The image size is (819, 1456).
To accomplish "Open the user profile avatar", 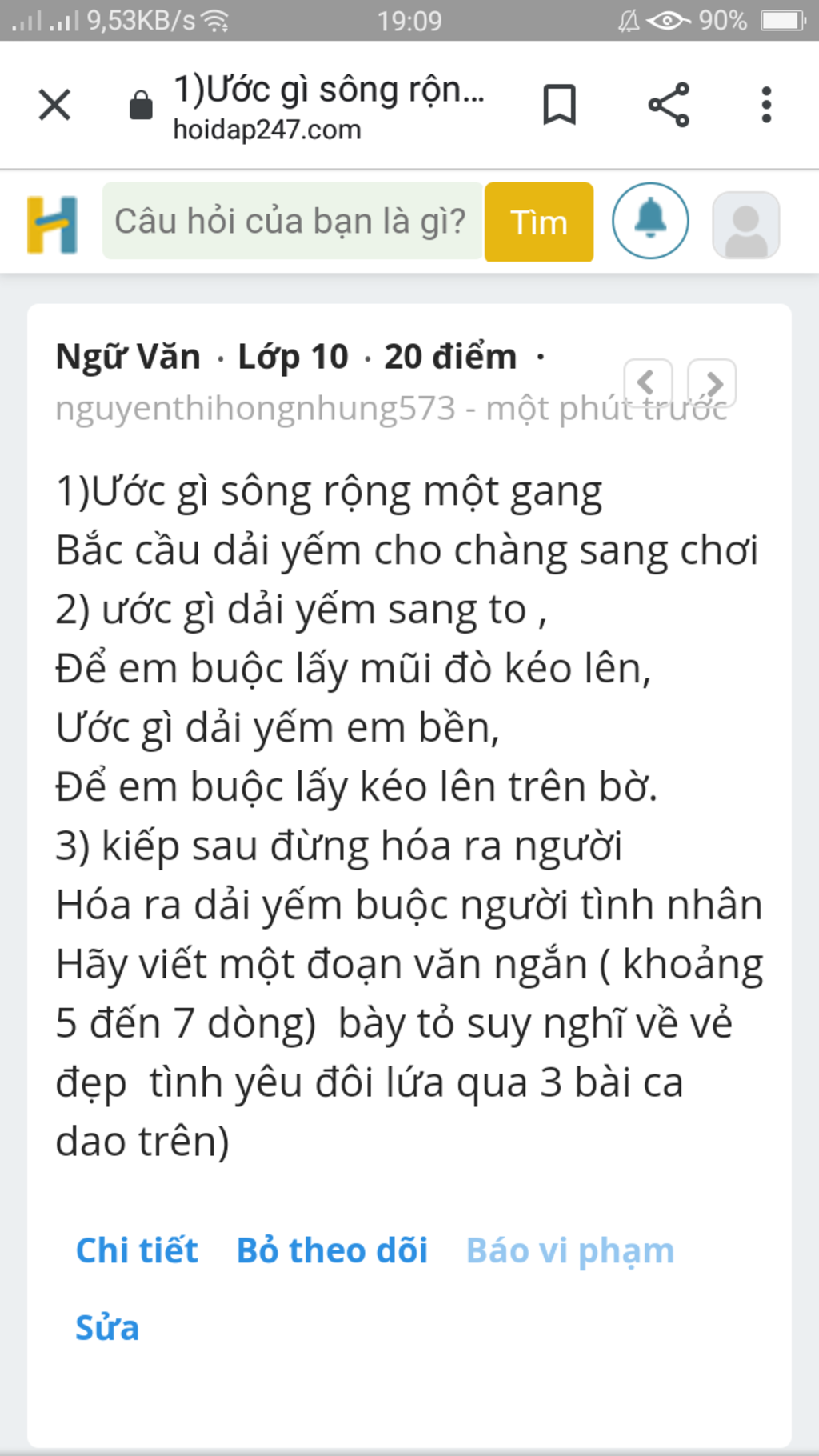I will tap(745, 225).
